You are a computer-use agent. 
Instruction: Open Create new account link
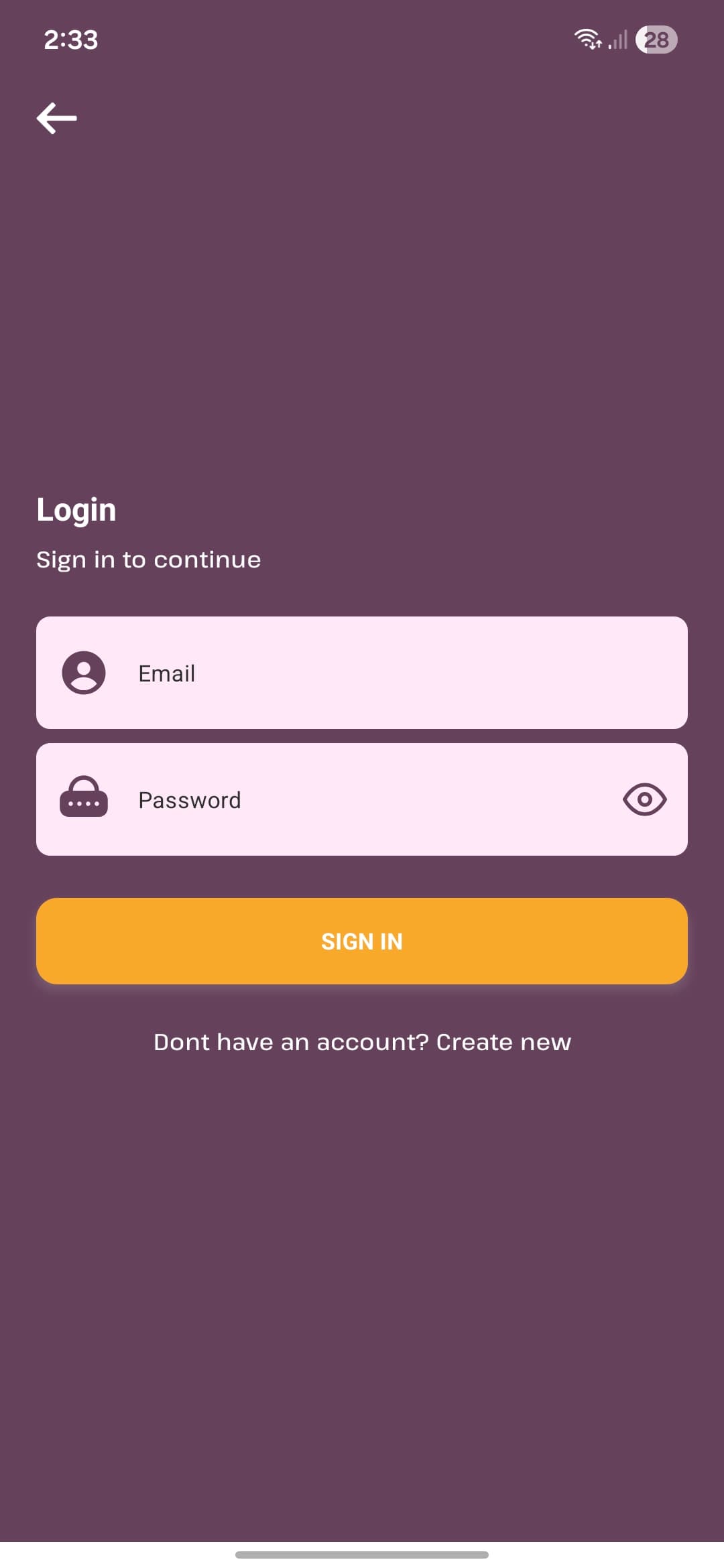[361, 1042]
